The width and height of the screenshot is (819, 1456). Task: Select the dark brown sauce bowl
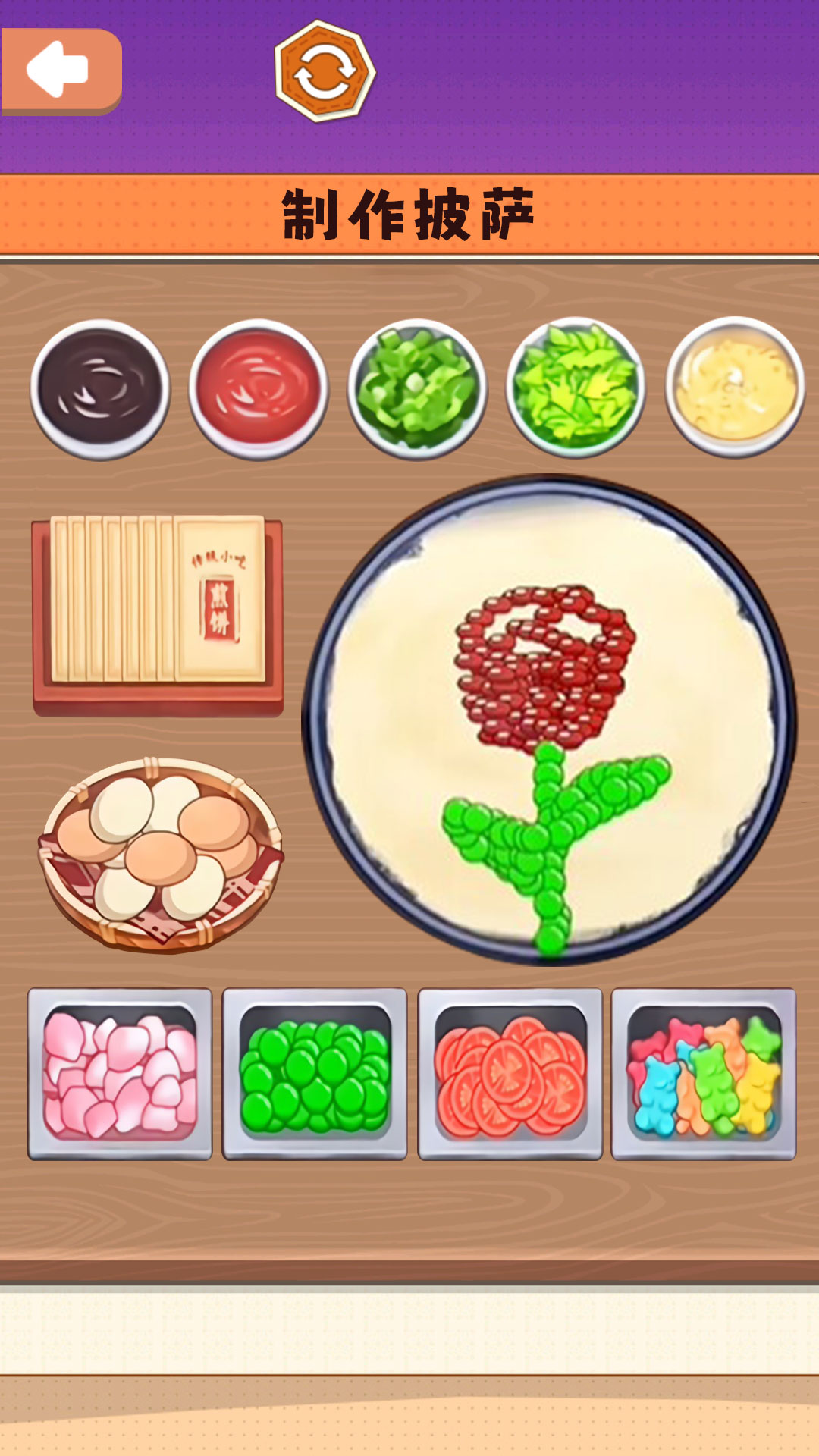point(100,389)
